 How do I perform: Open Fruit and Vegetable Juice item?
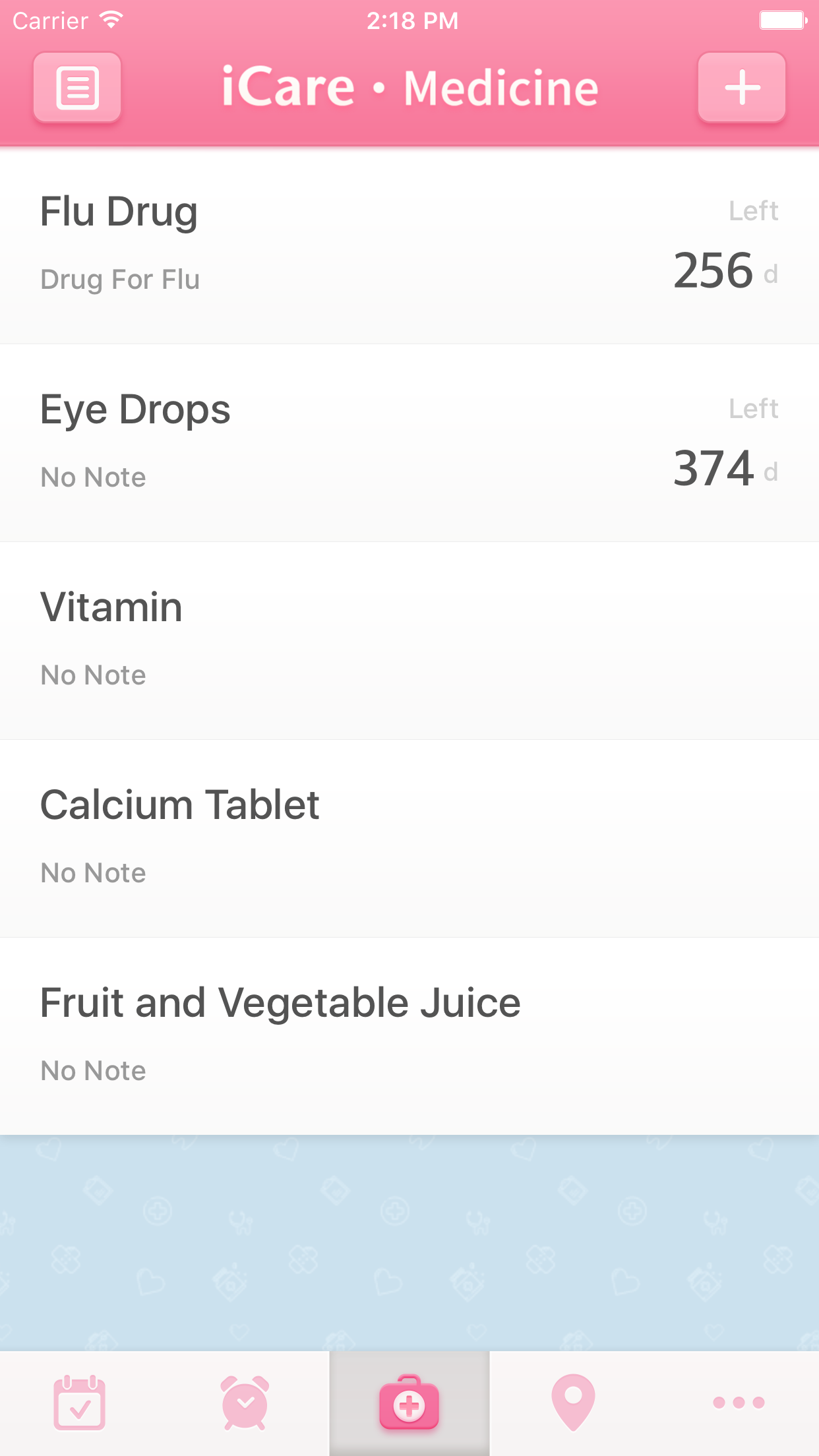(x=409, y=1037)
